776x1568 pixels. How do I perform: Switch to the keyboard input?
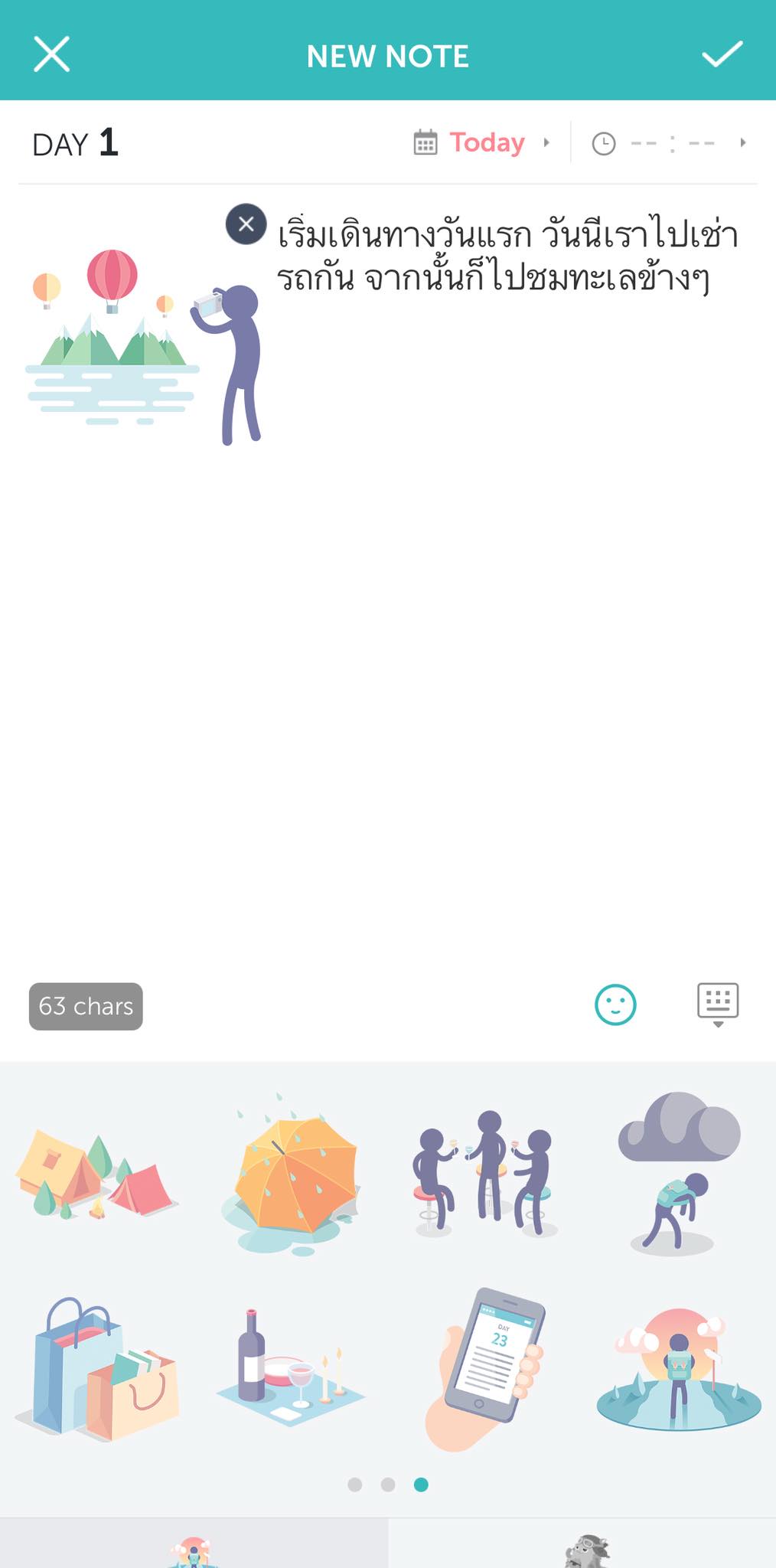[717, 1004]
